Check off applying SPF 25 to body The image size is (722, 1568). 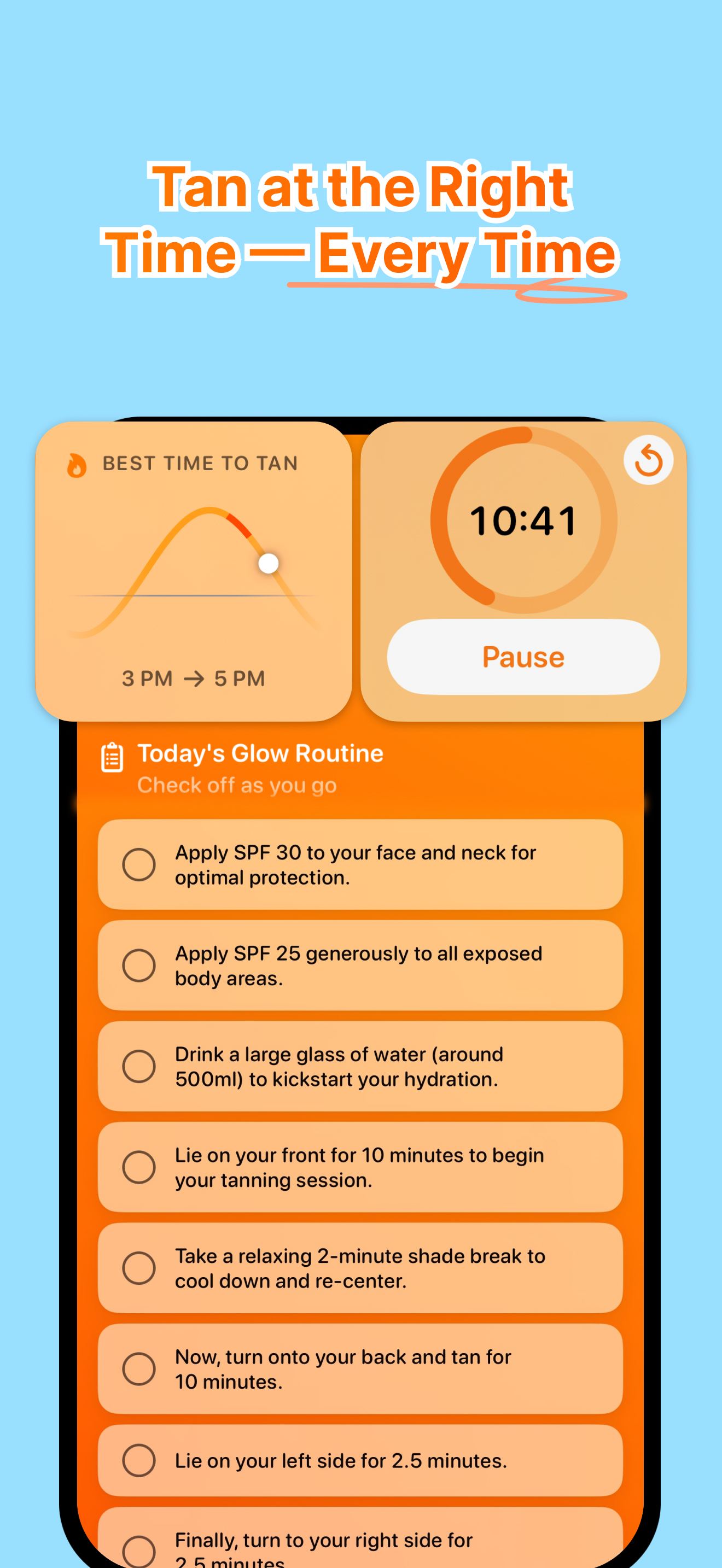click(x=138, y=965)
